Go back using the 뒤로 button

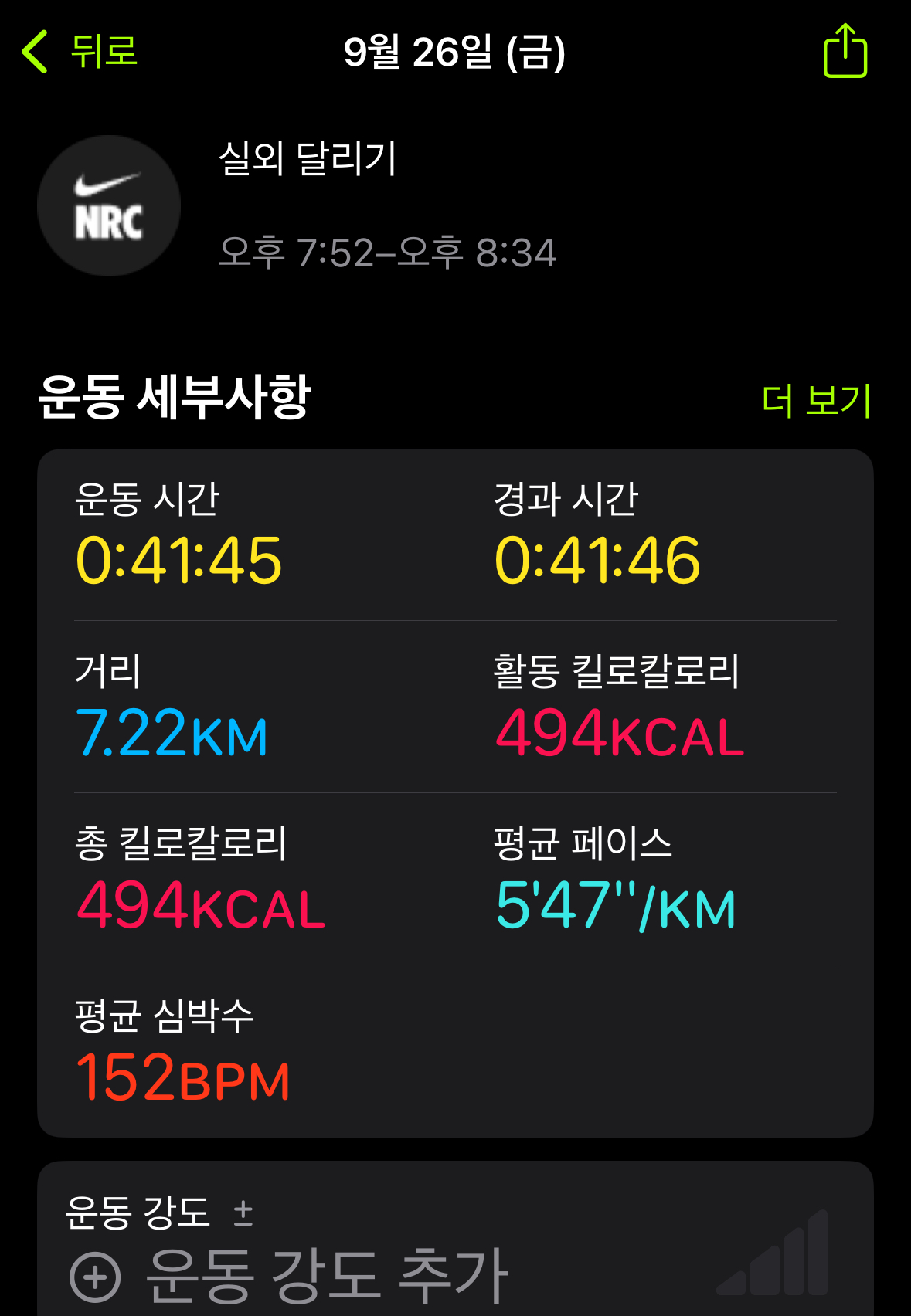click(x=80, y=52)
